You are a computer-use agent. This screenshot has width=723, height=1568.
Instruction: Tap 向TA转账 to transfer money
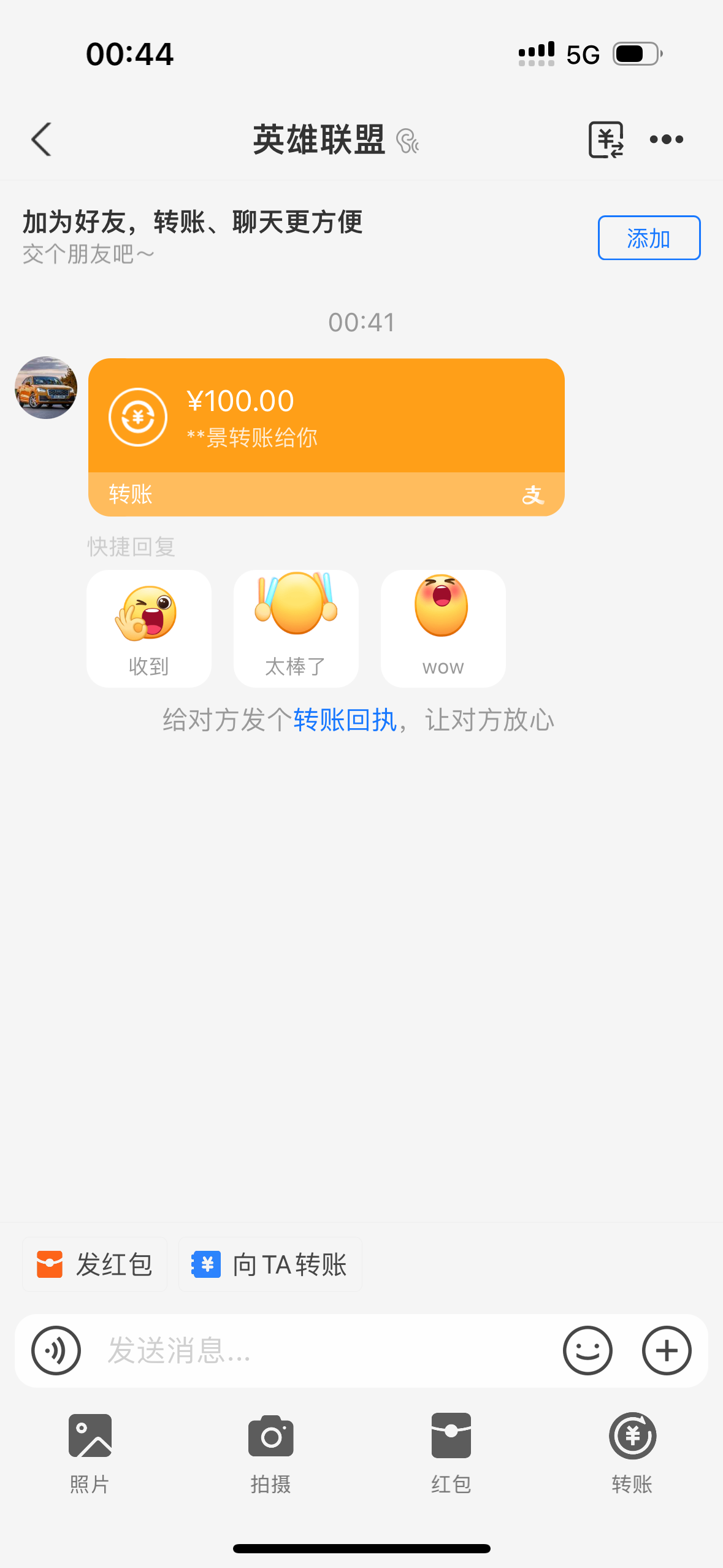point(270,1265)
